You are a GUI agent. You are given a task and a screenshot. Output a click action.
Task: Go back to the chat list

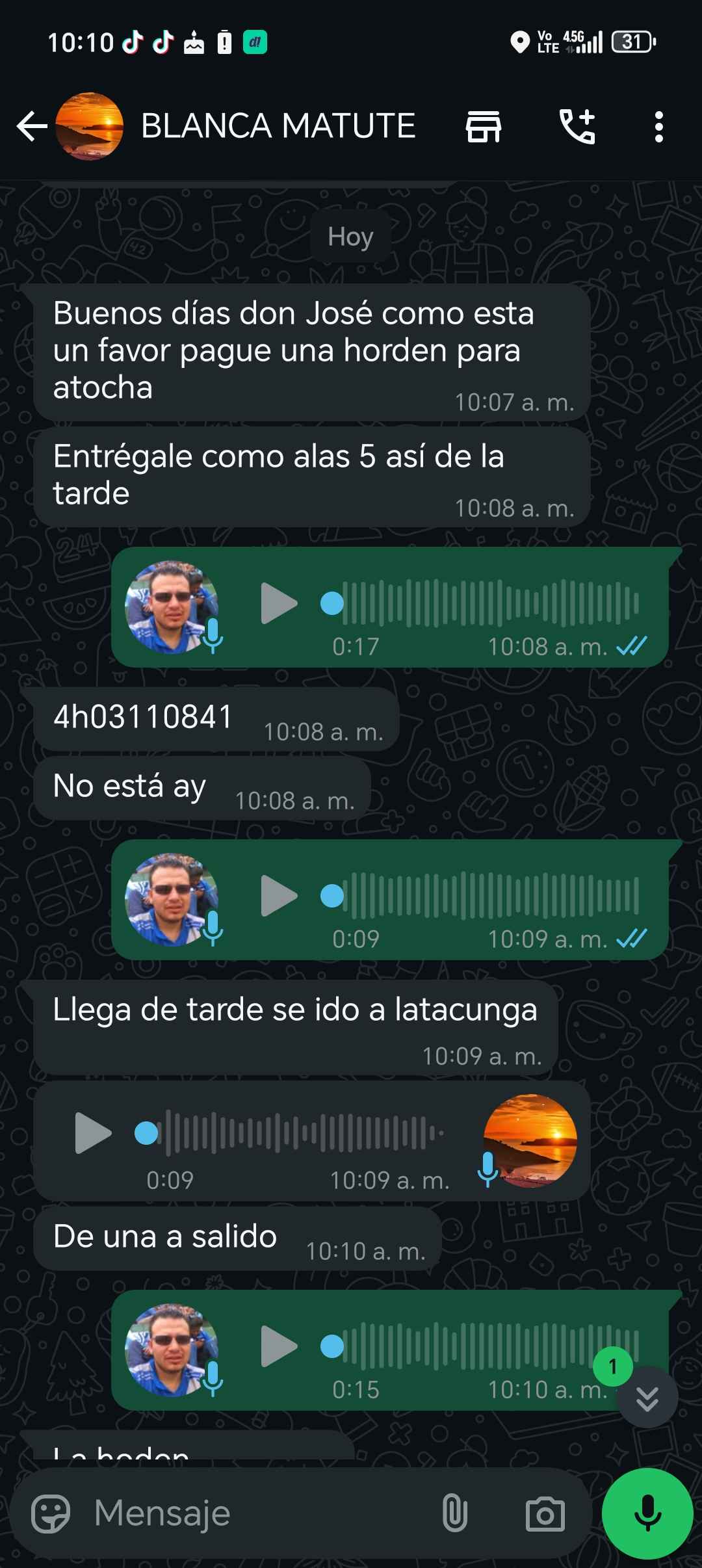(x=31, y=126)
